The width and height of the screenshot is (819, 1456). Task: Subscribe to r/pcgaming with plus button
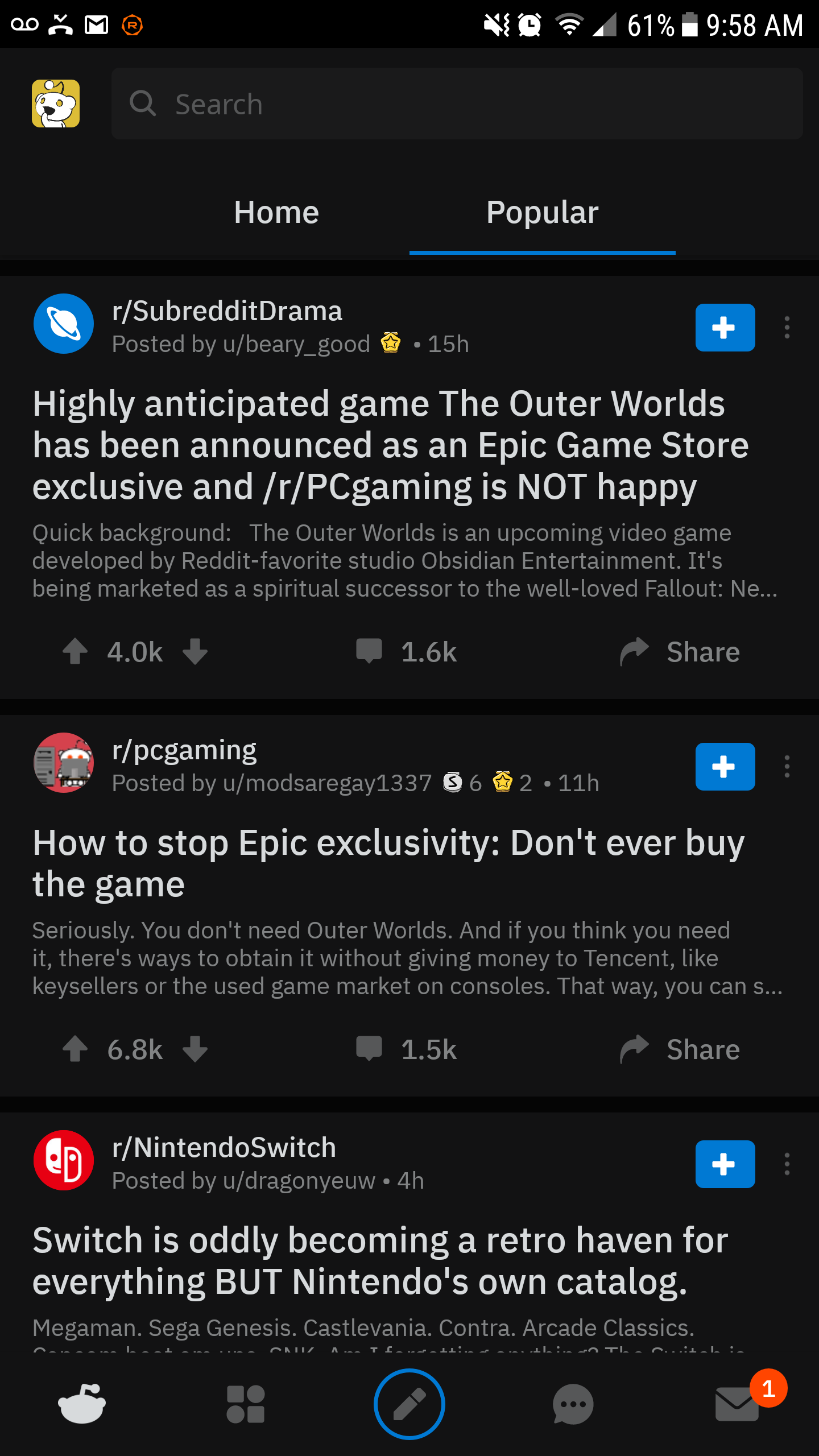point(725,767)
